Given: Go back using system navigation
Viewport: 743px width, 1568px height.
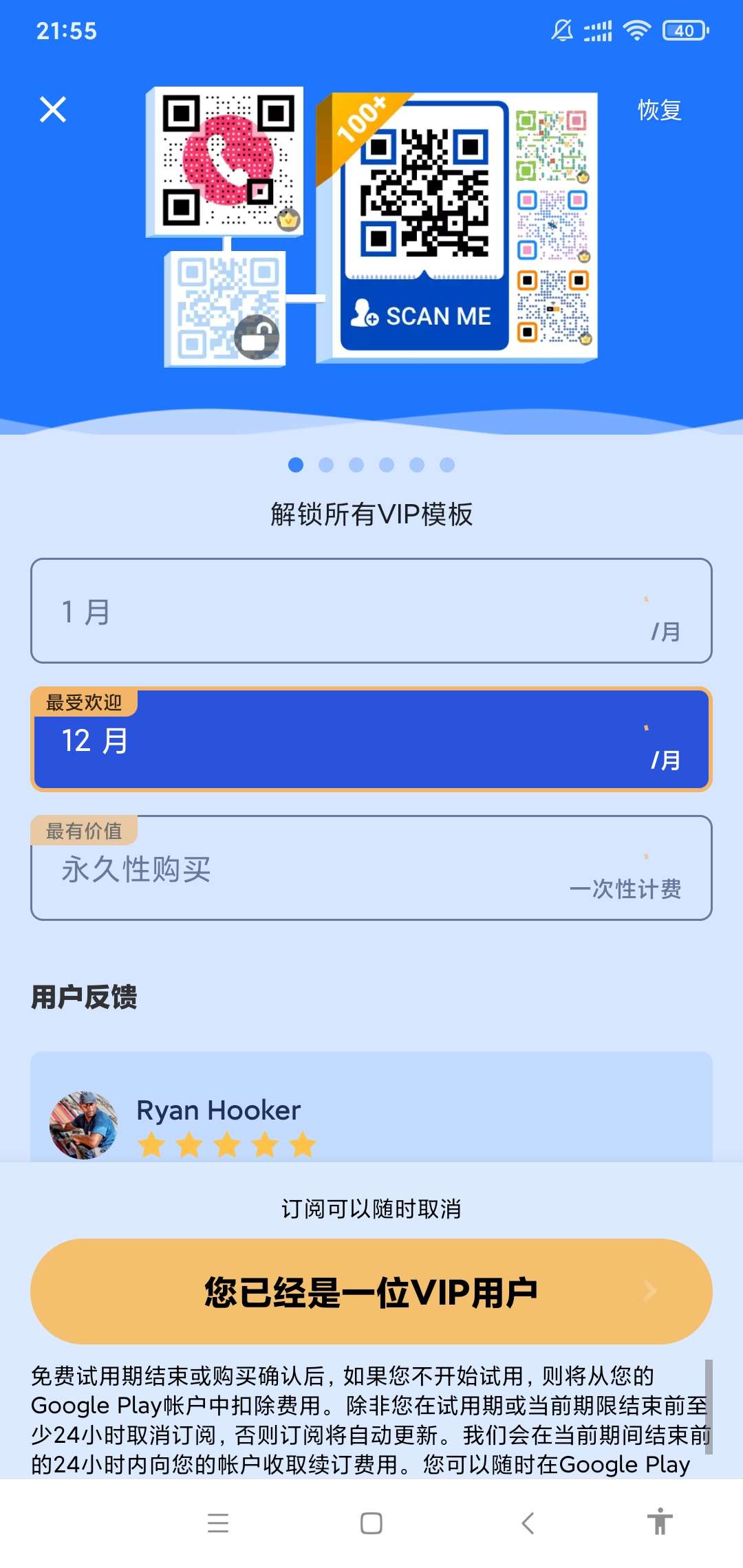Looking at the screenshot, I should 528,1523.
